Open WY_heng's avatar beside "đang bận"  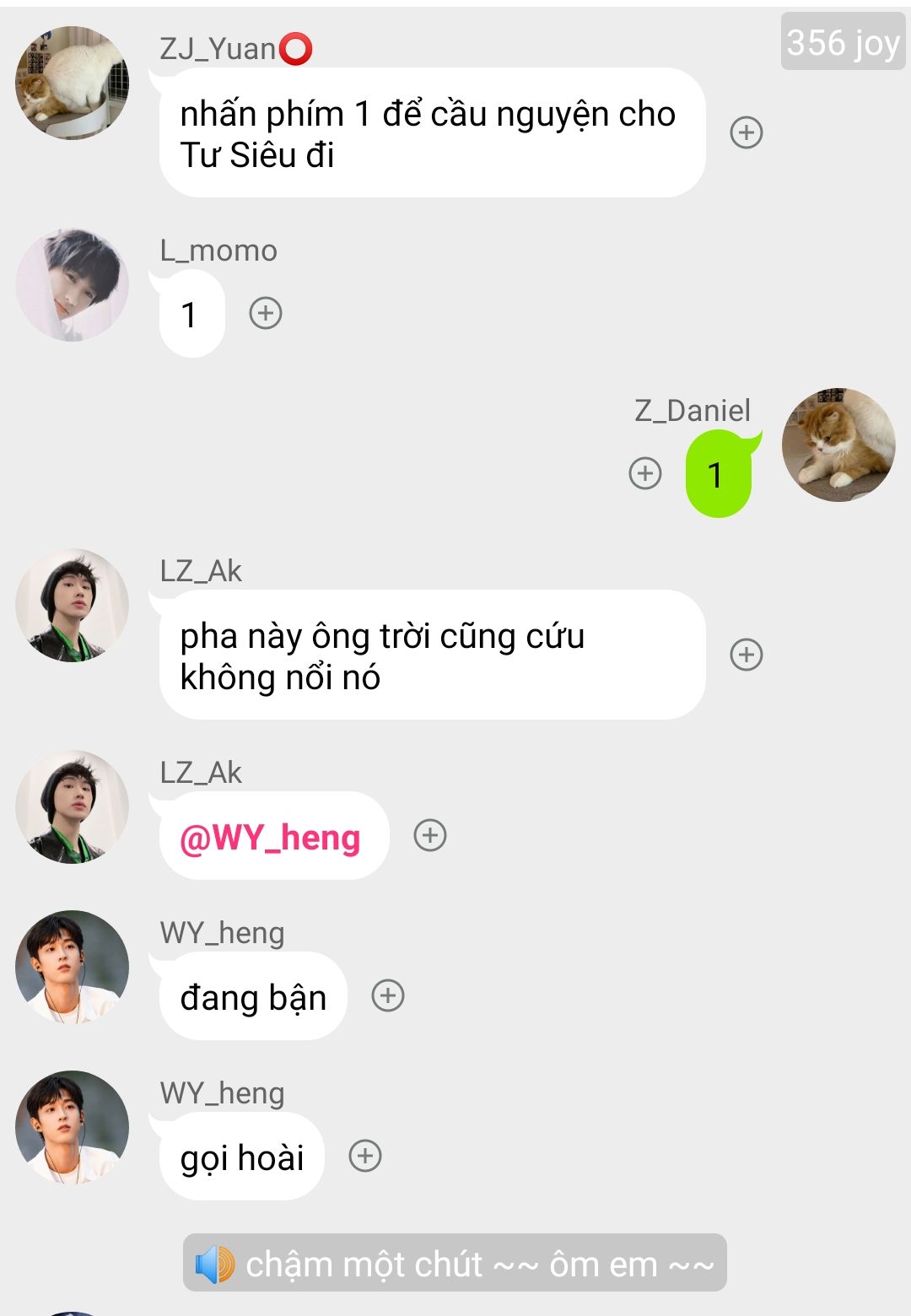coord(73,967)
